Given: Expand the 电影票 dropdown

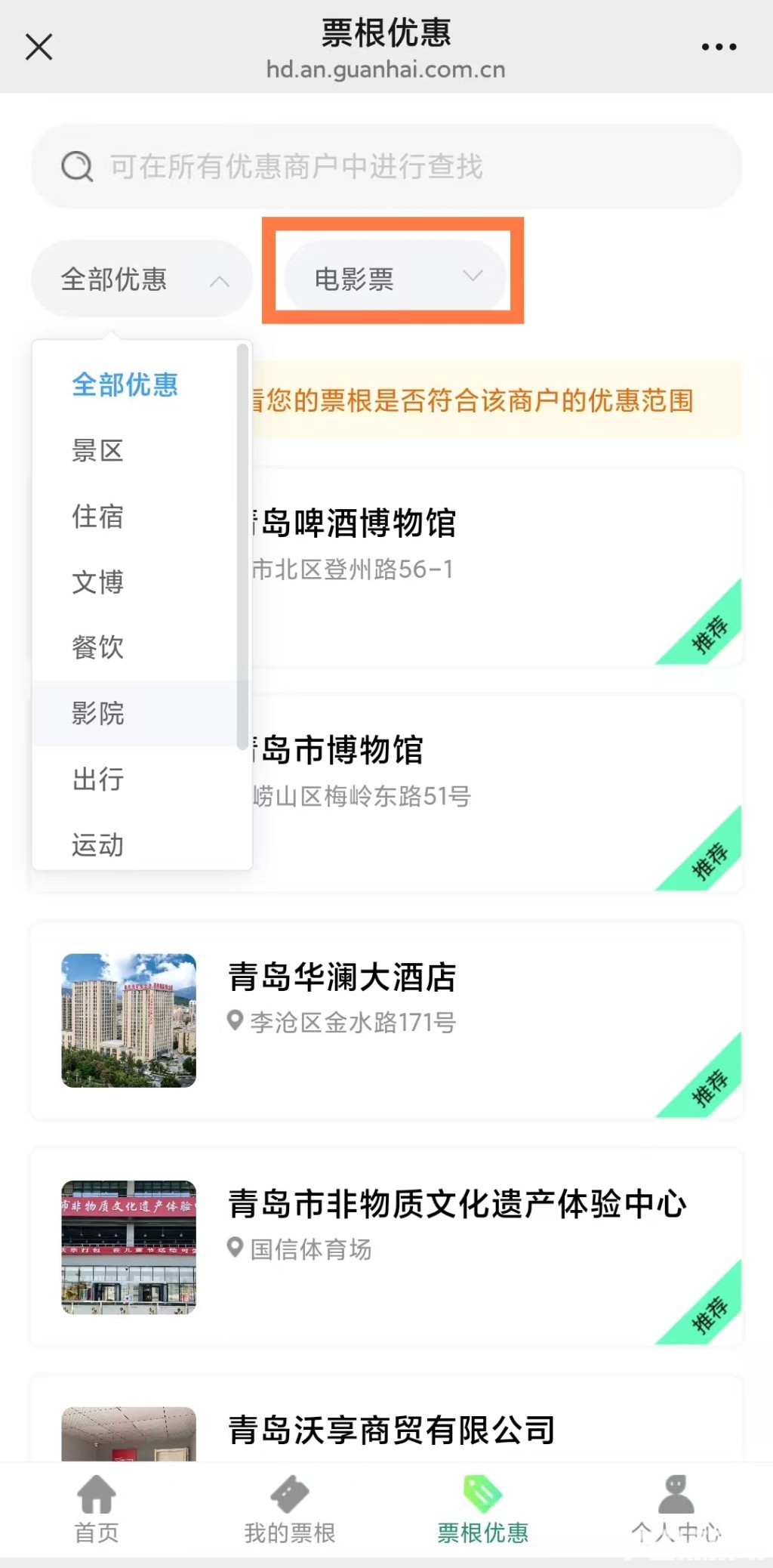Looking at the screenshot, I should [x=394, y=278].
